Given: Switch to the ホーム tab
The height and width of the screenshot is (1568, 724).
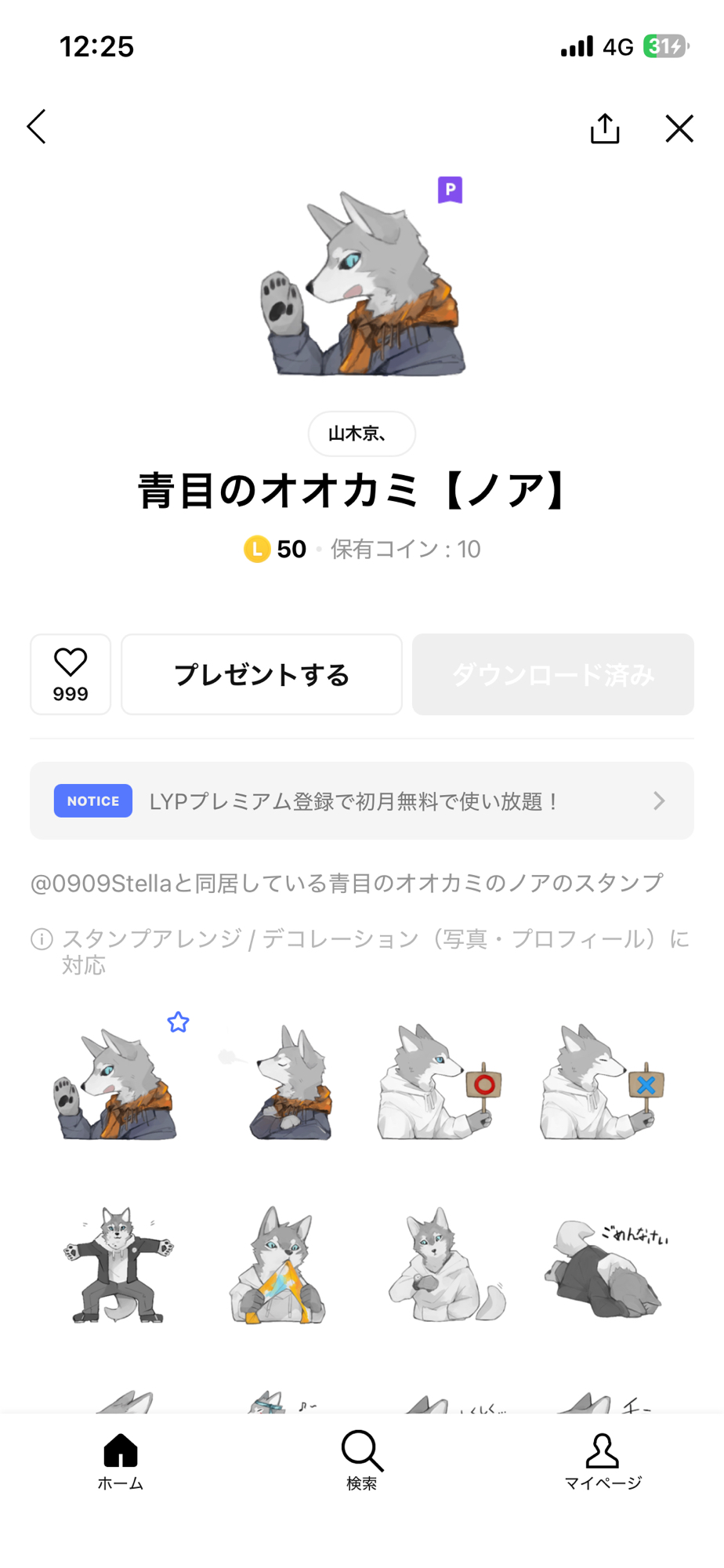Looking at the screenshot, I should pos(121,1461).
